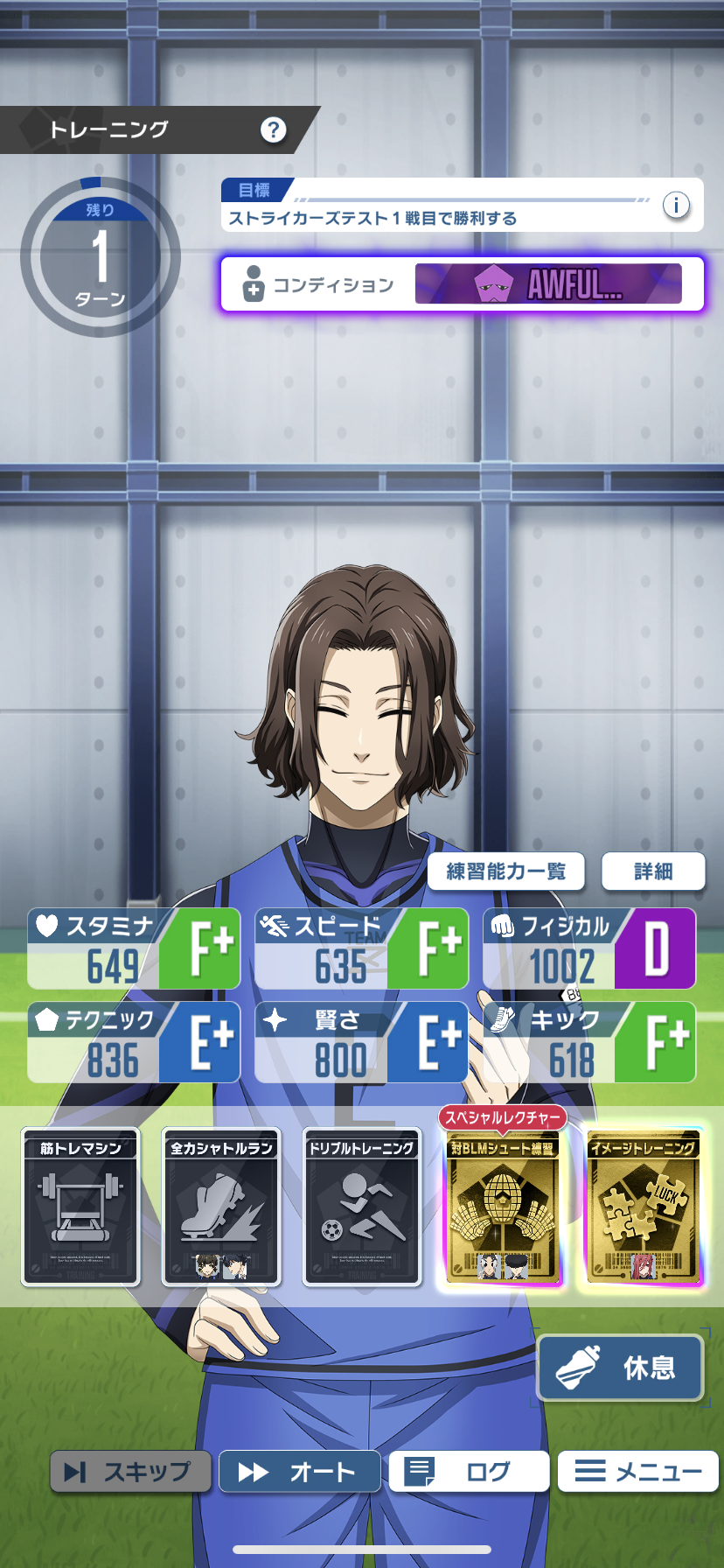Open the training help question mark
724x1568 pixels.
click(274, 130)
